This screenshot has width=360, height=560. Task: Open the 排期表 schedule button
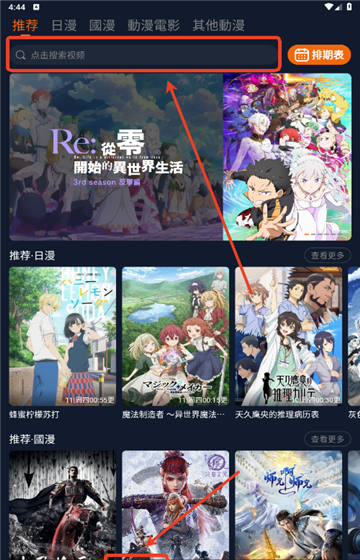[x=319, y=55]
